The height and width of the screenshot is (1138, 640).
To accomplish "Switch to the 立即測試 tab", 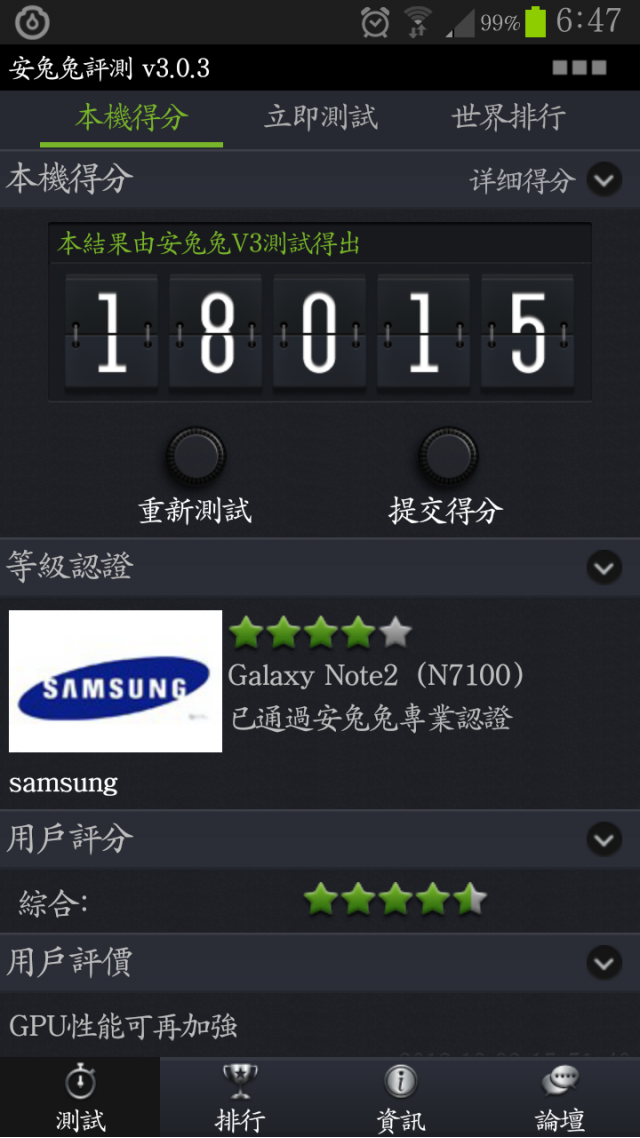I will 321,118.
